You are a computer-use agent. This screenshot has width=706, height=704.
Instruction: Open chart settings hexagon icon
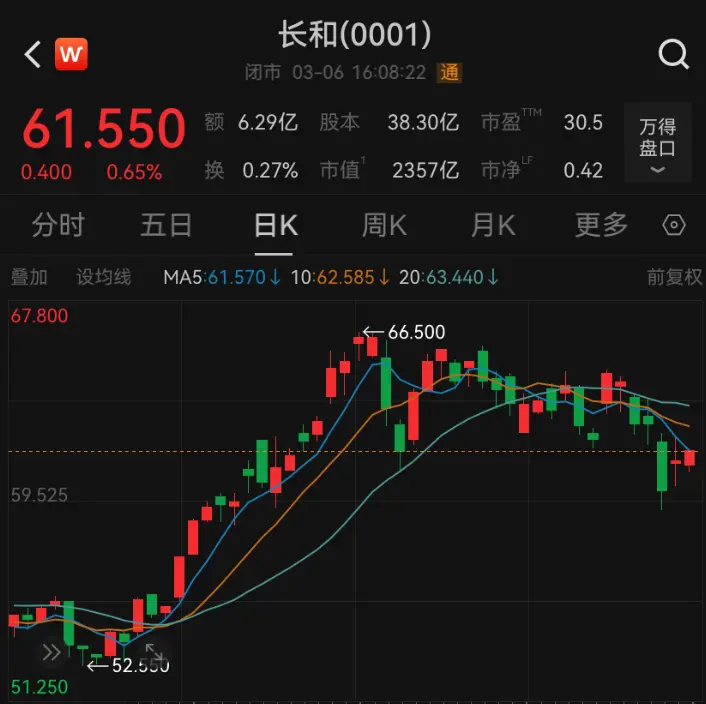pos(674,225)
